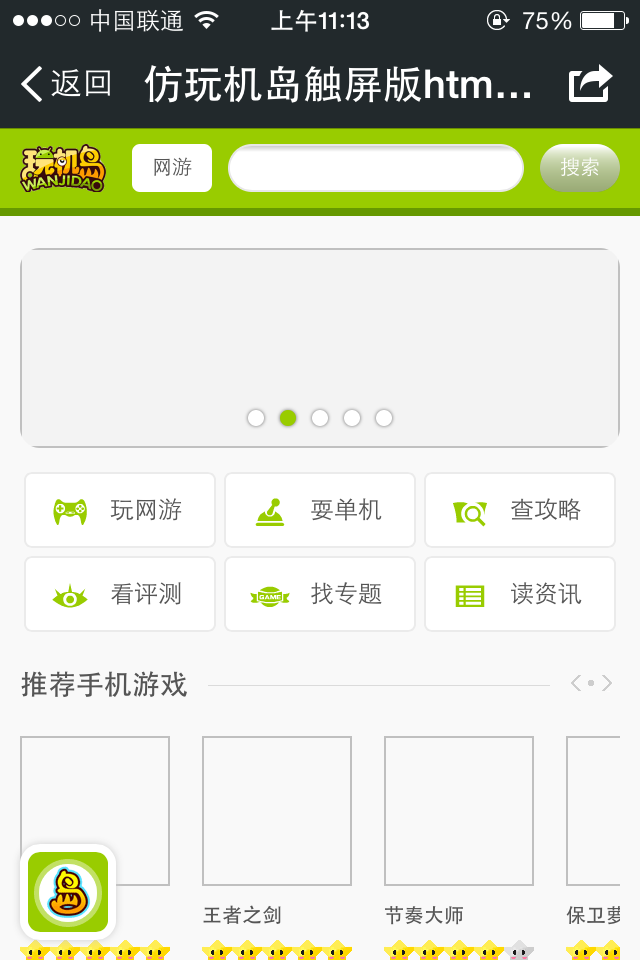Open the 找专题 section
Screen dimensions: 640x960
[x=320, y=594]
